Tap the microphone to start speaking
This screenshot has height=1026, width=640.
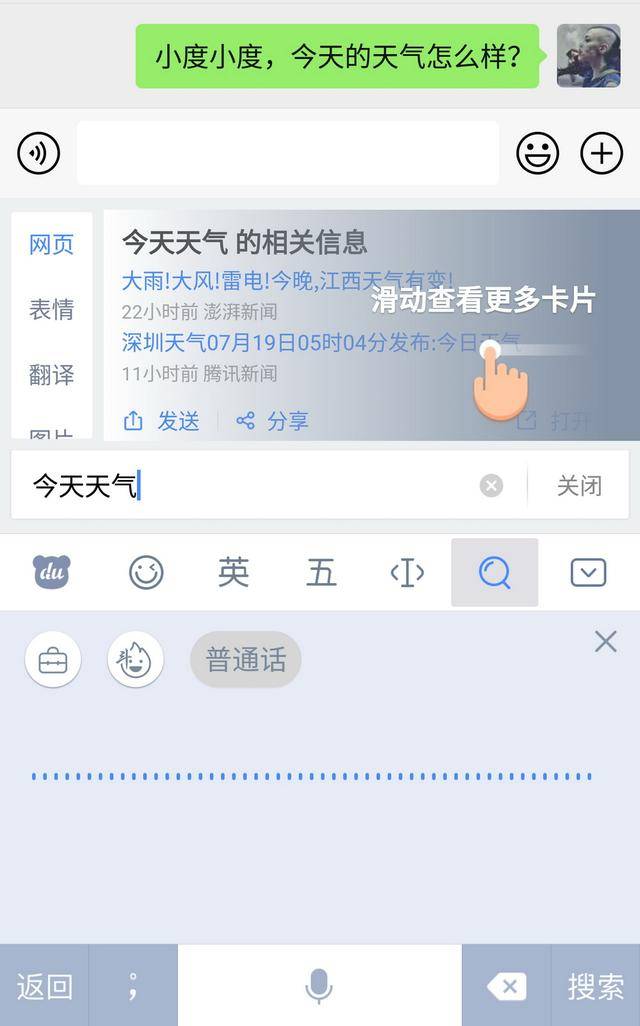tap(319, 986)
